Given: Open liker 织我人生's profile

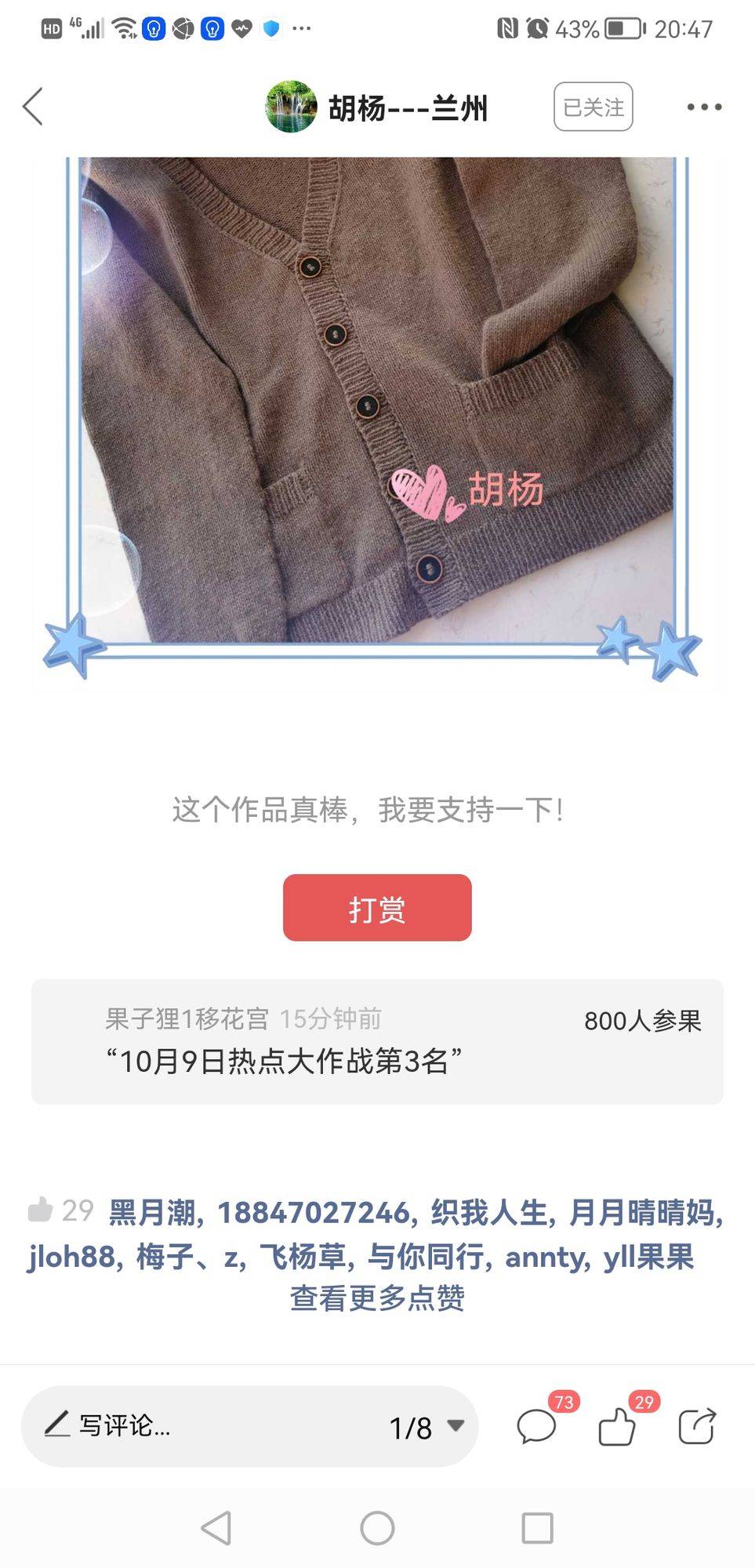Looking at the screenshot, I should coord(488,1212).
